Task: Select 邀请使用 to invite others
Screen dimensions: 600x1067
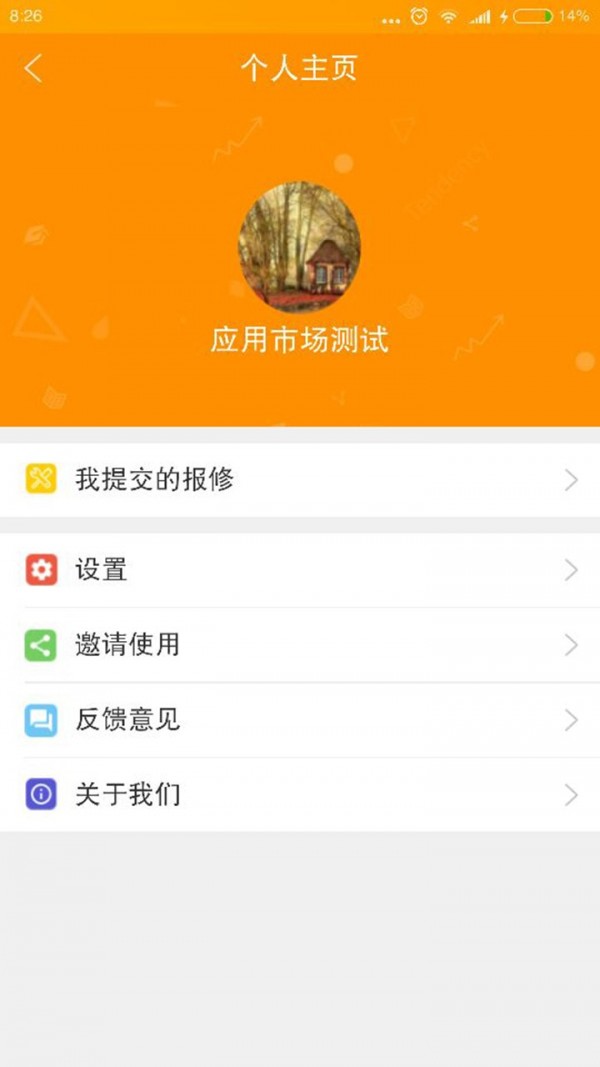Action: point(300,645)
